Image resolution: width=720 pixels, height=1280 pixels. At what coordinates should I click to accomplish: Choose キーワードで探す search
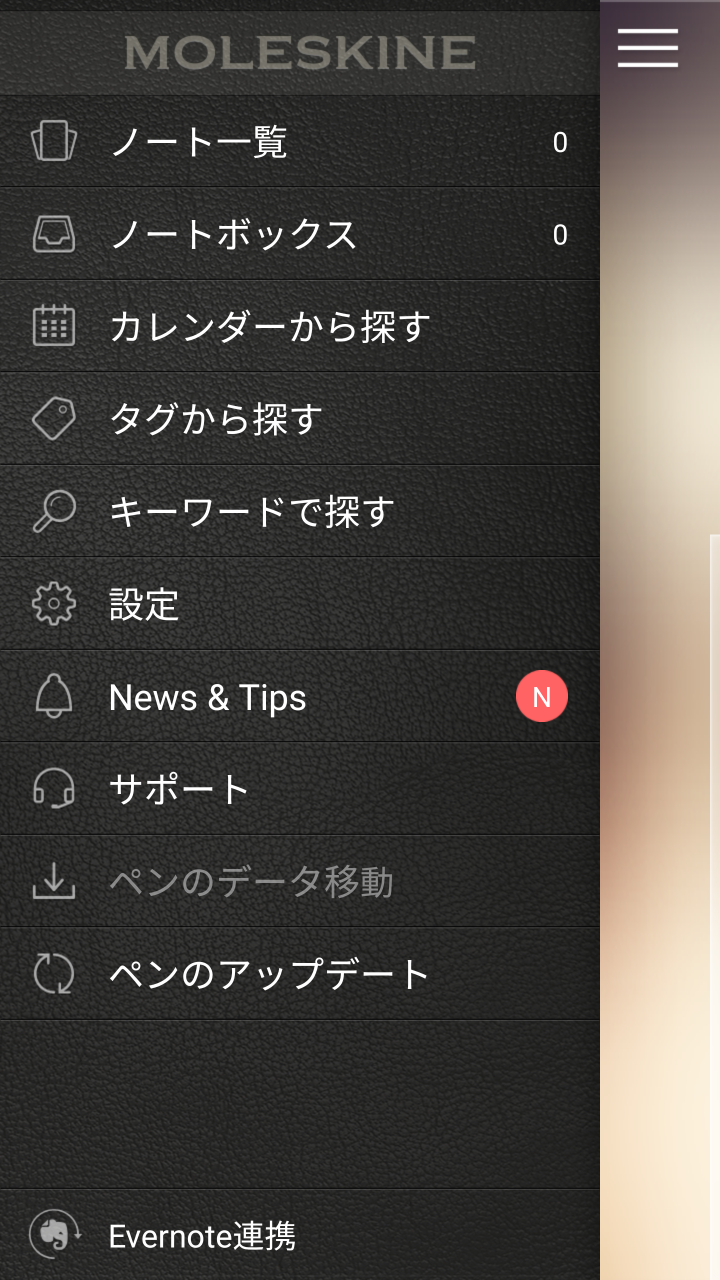(x=300, y=511)
